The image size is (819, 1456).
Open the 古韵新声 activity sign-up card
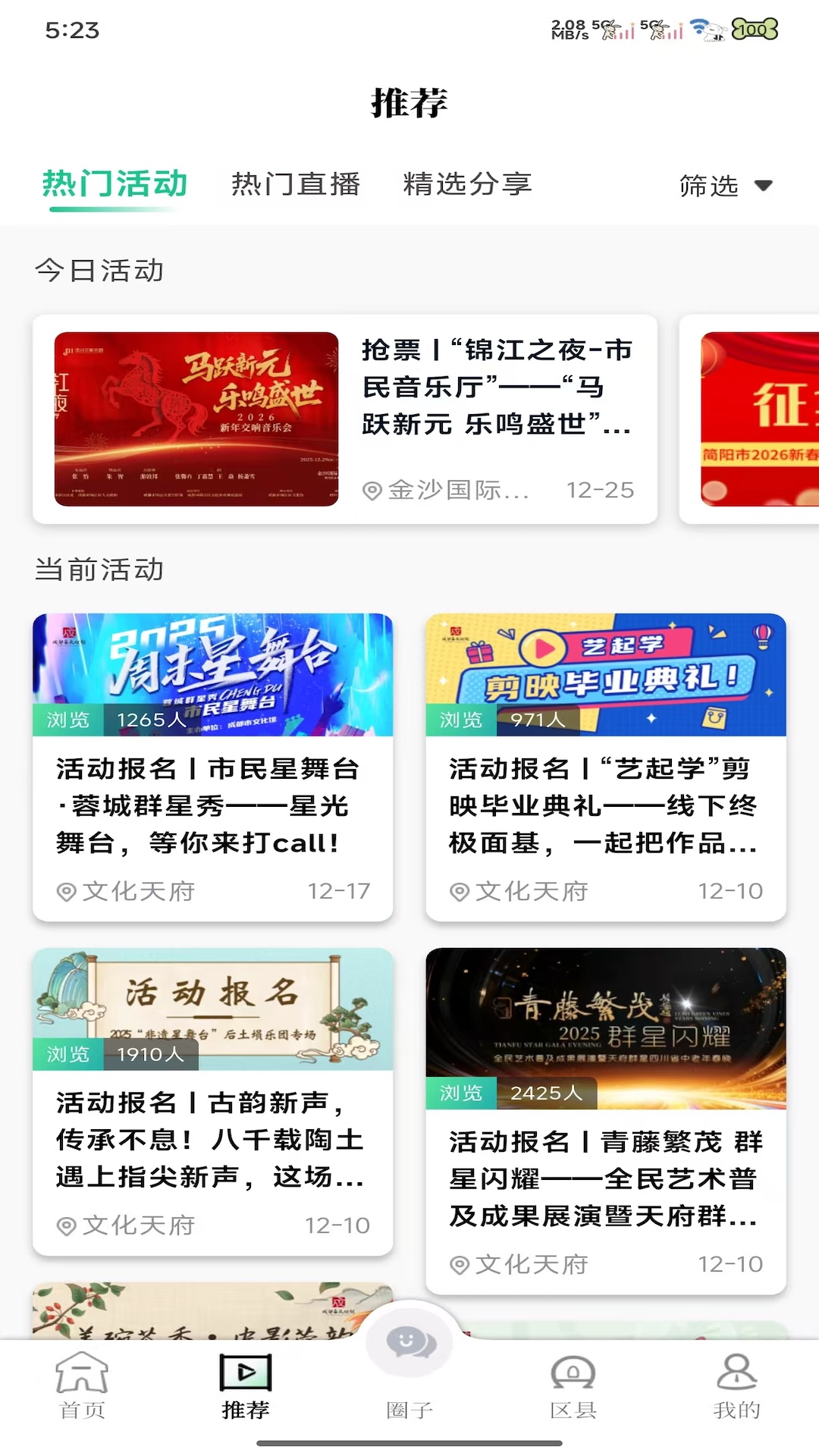coord(212,1101)
